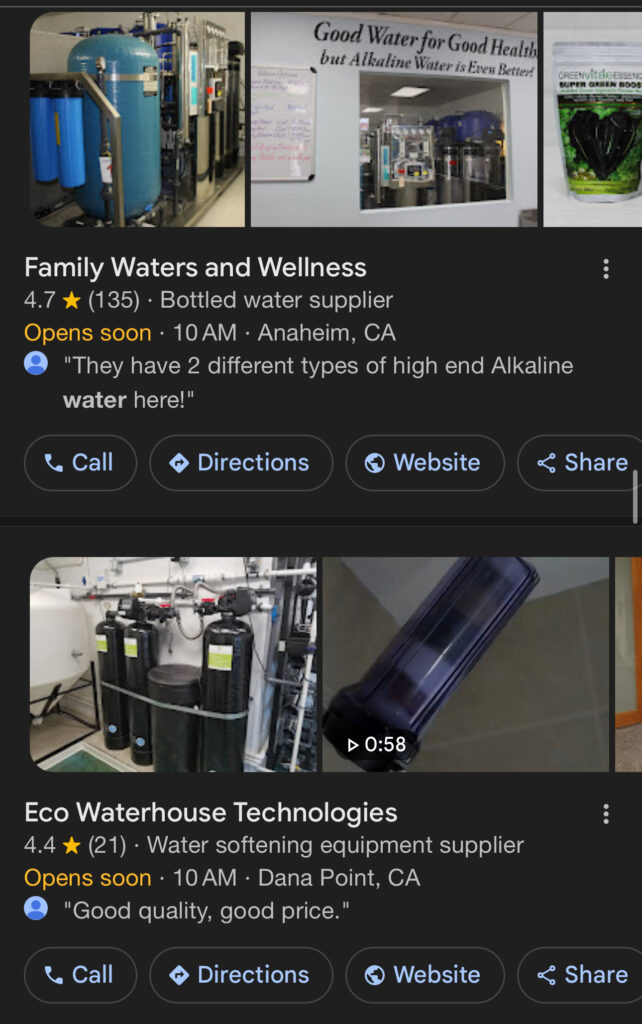Image resolution: width=642 pixels, height=1024 pixels.
Task: Call Family Waters and Wellness
Action: [80, 463]
